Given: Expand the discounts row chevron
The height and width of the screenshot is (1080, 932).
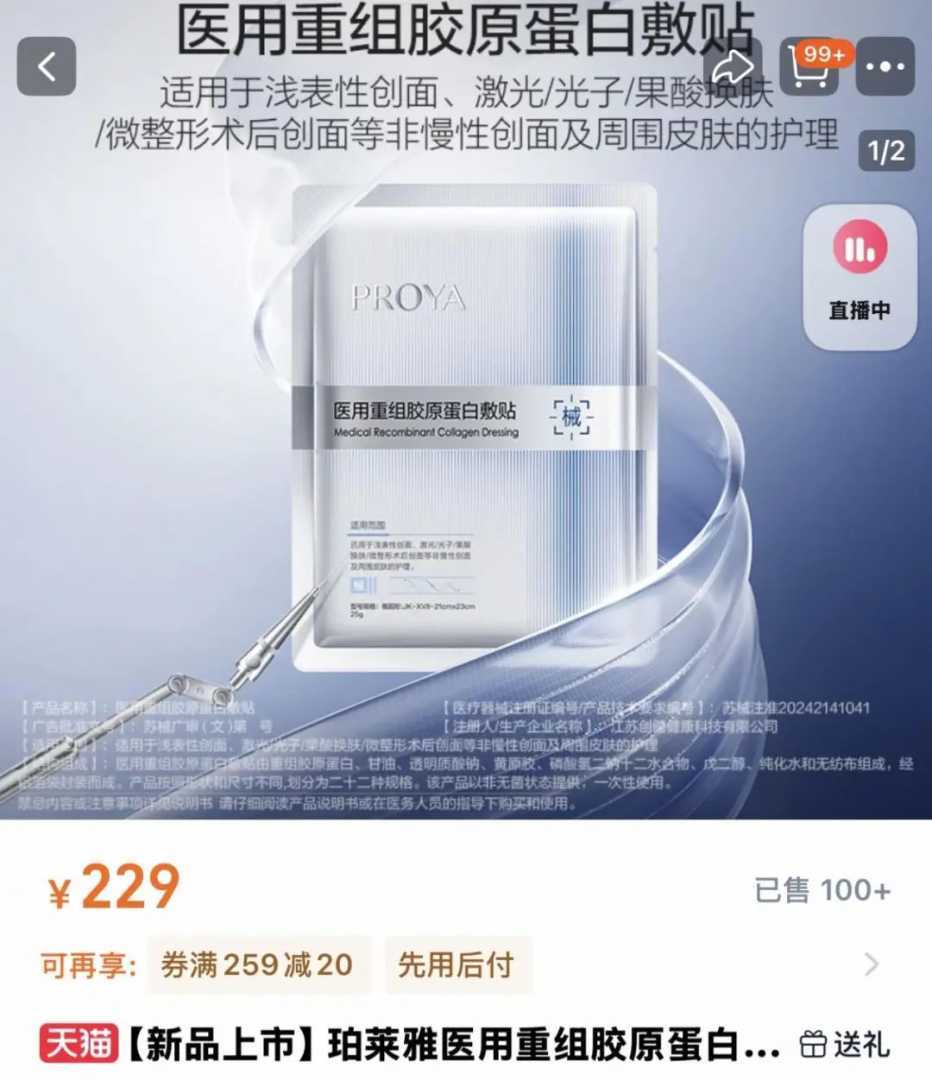Looking at the screenshot, I should click(871, 965).
